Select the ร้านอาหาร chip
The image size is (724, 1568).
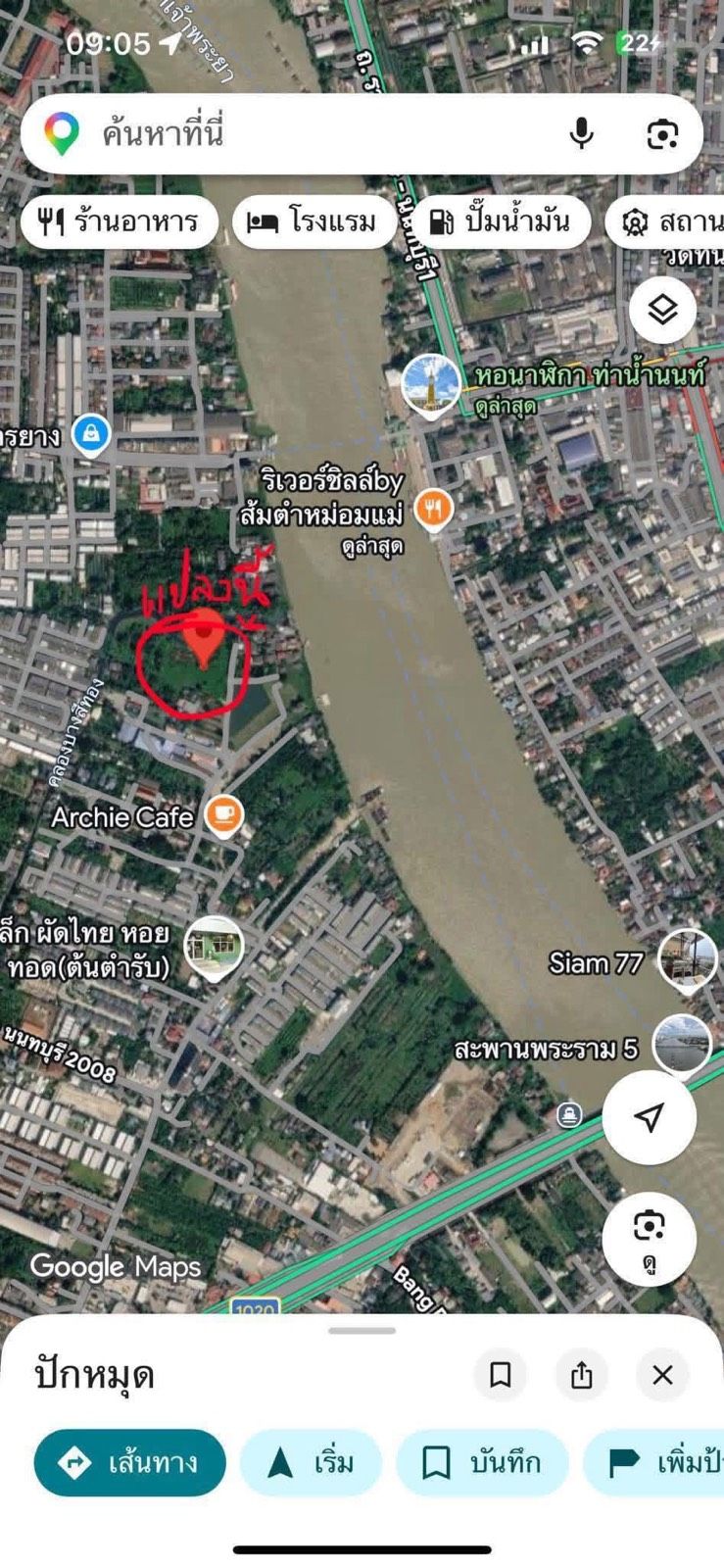point(119,222)
